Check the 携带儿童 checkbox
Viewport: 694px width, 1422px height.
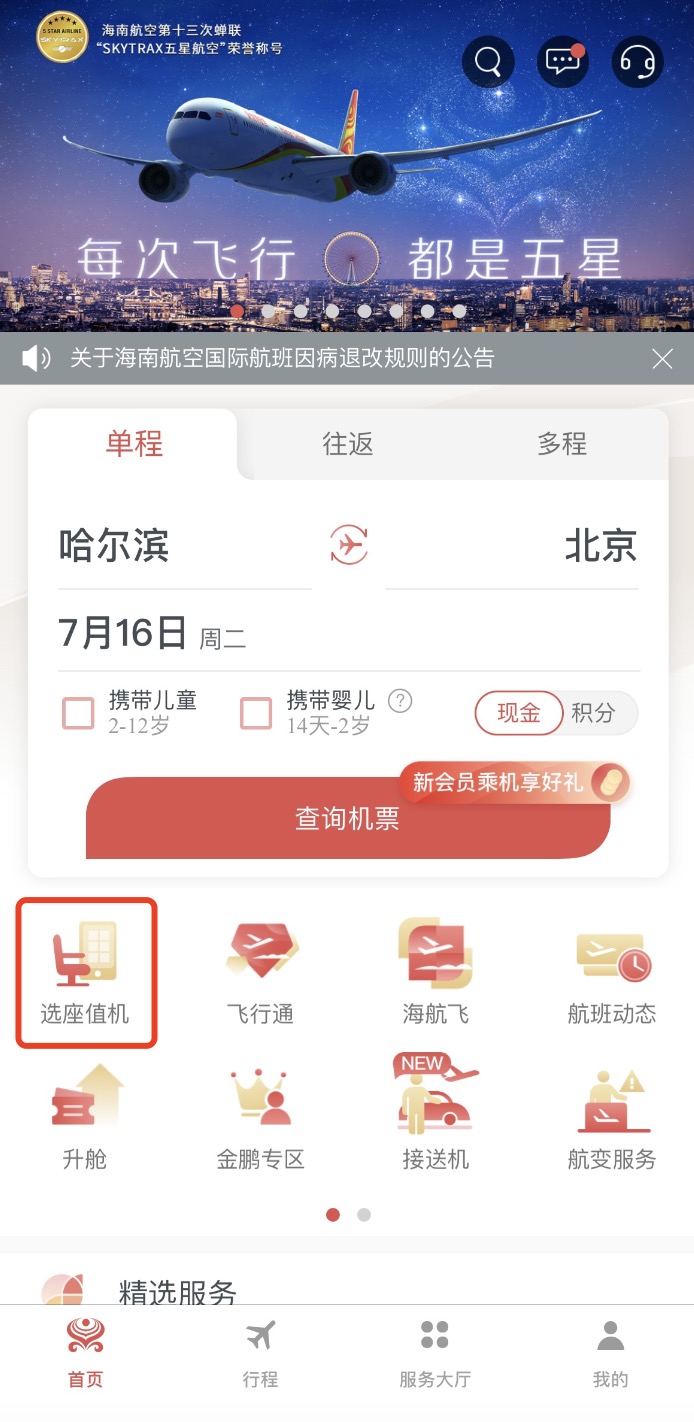tap(78, 714)
